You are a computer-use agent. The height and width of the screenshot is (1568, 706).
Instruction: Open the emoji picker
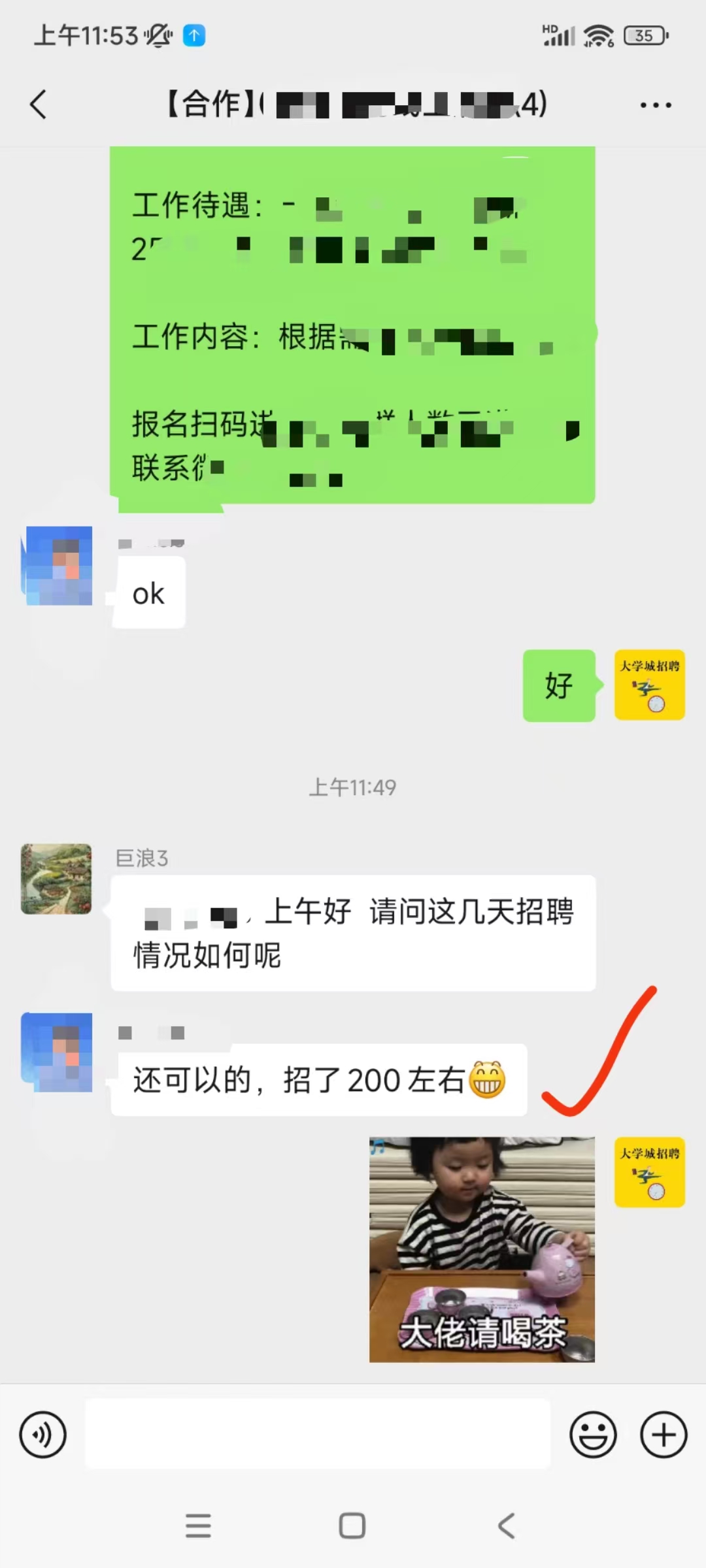coord(593,1435)
